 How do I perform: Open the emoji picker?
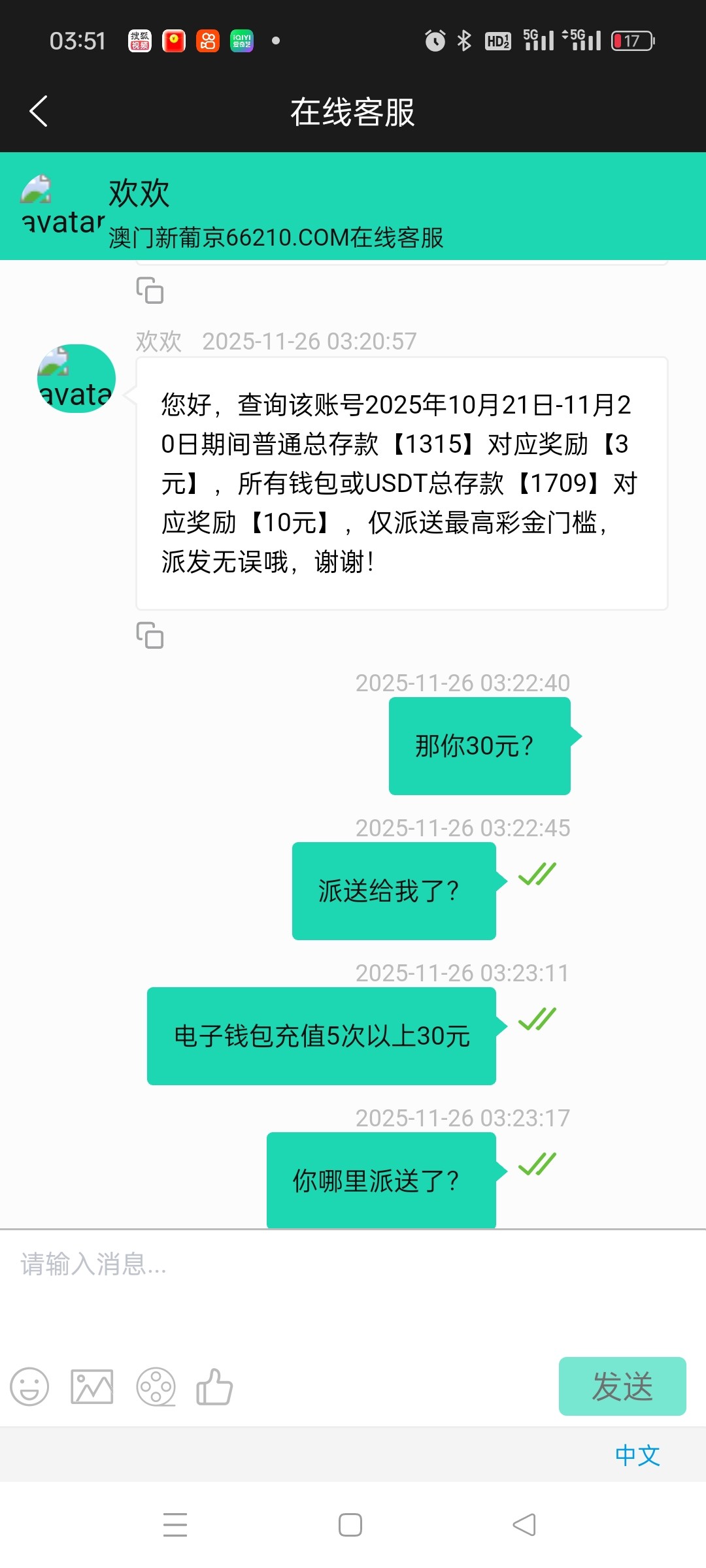point(29,1386)
